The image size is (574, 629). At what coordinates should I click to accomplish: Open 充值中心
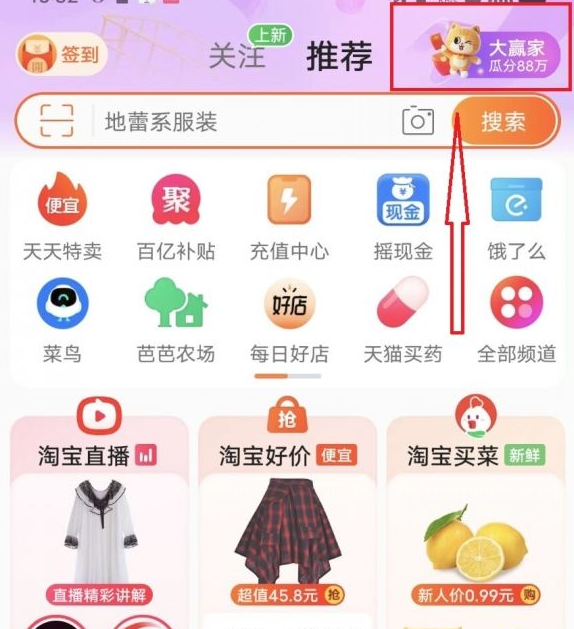(289, 217)
